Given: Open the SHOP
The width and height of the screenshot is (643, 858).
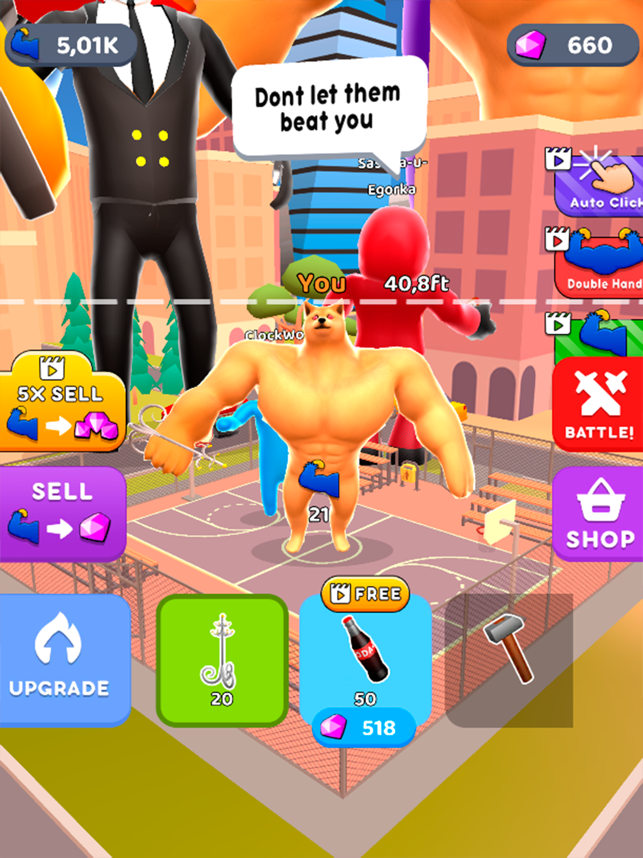Looking at the screenshot, I should [x=600, y=516].
